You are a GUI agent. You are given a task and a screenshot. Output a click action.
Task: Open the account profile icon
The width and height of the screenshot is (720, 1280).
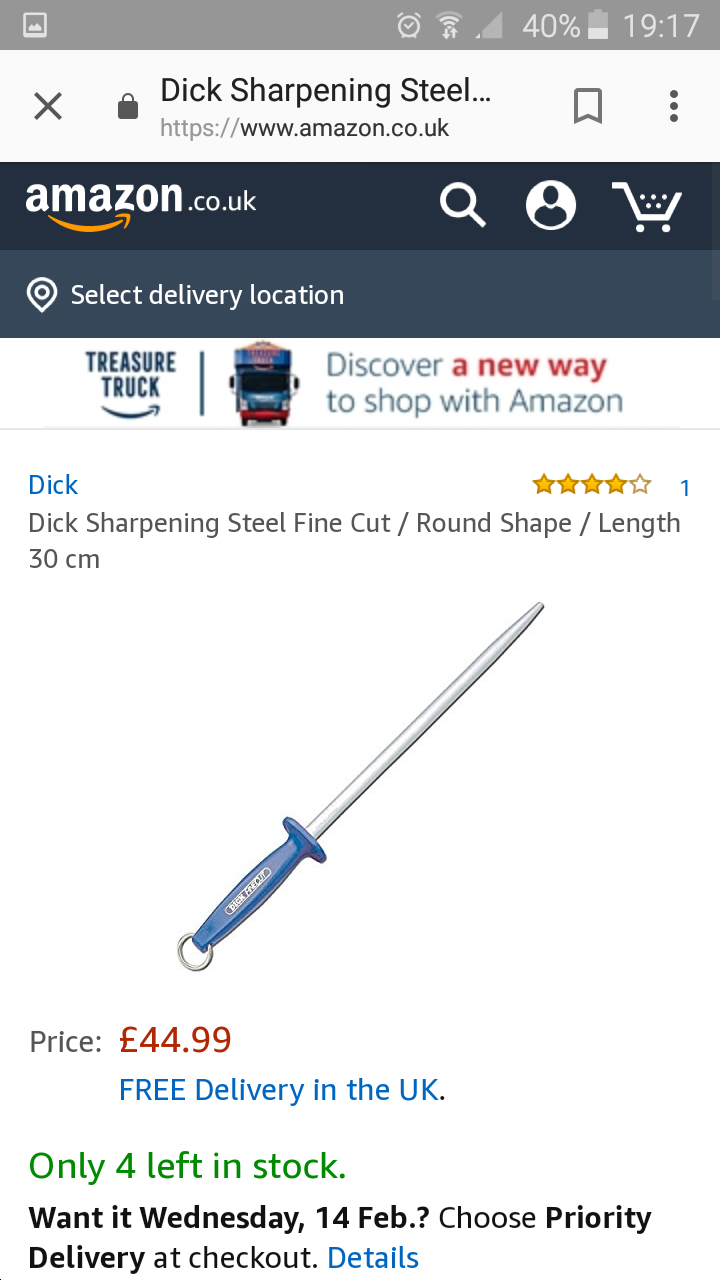click(551, 205)
